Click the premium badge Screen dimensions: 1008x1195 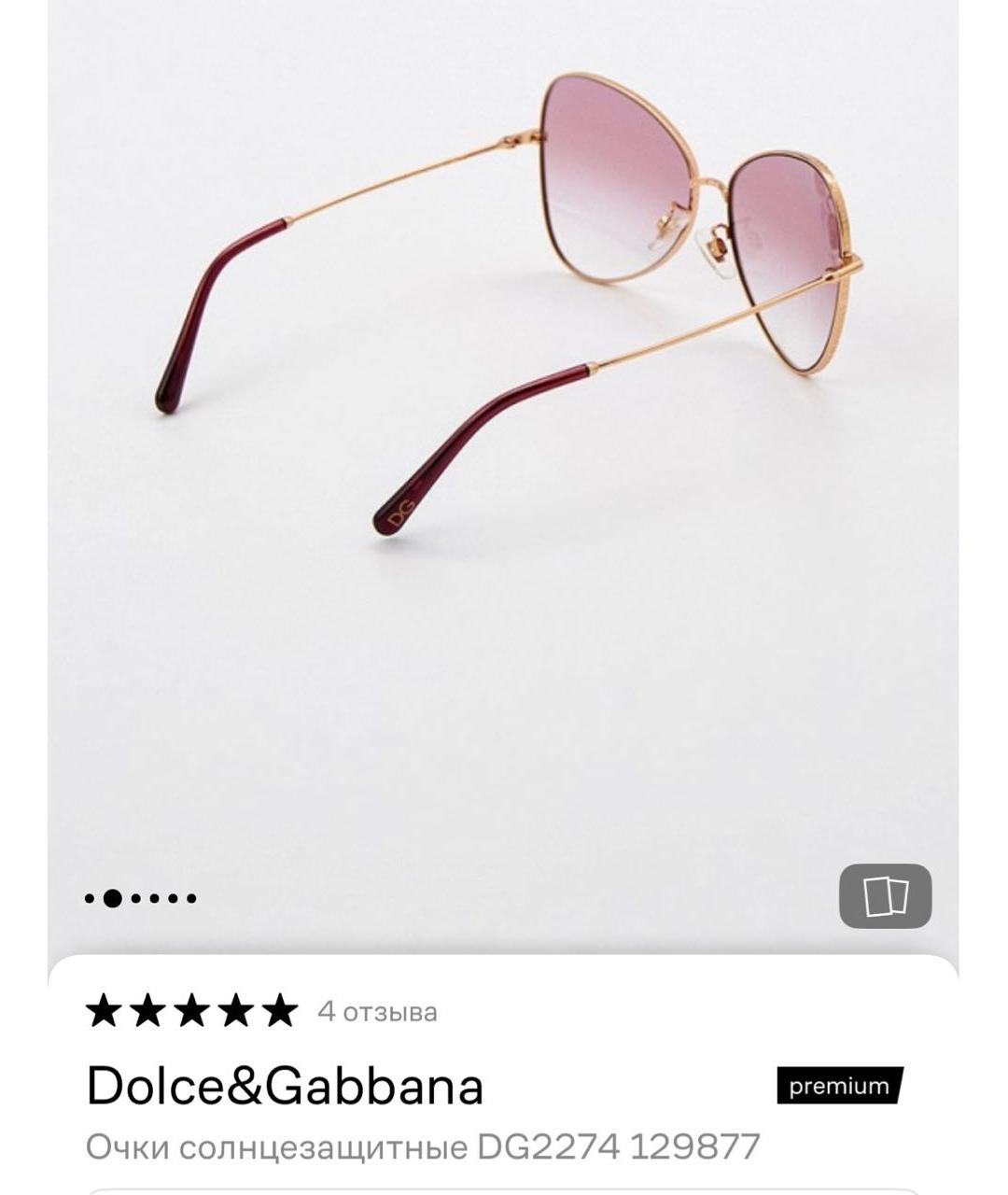tap(839, 1085)
